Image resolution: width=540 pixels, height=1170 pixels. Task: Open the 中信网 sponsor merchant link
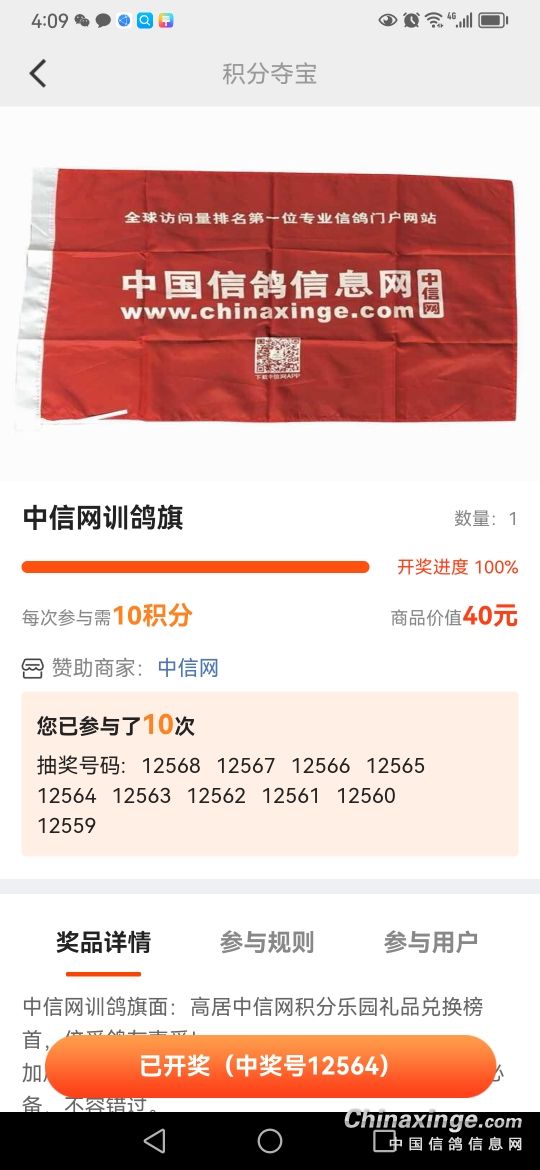[188, 667]
